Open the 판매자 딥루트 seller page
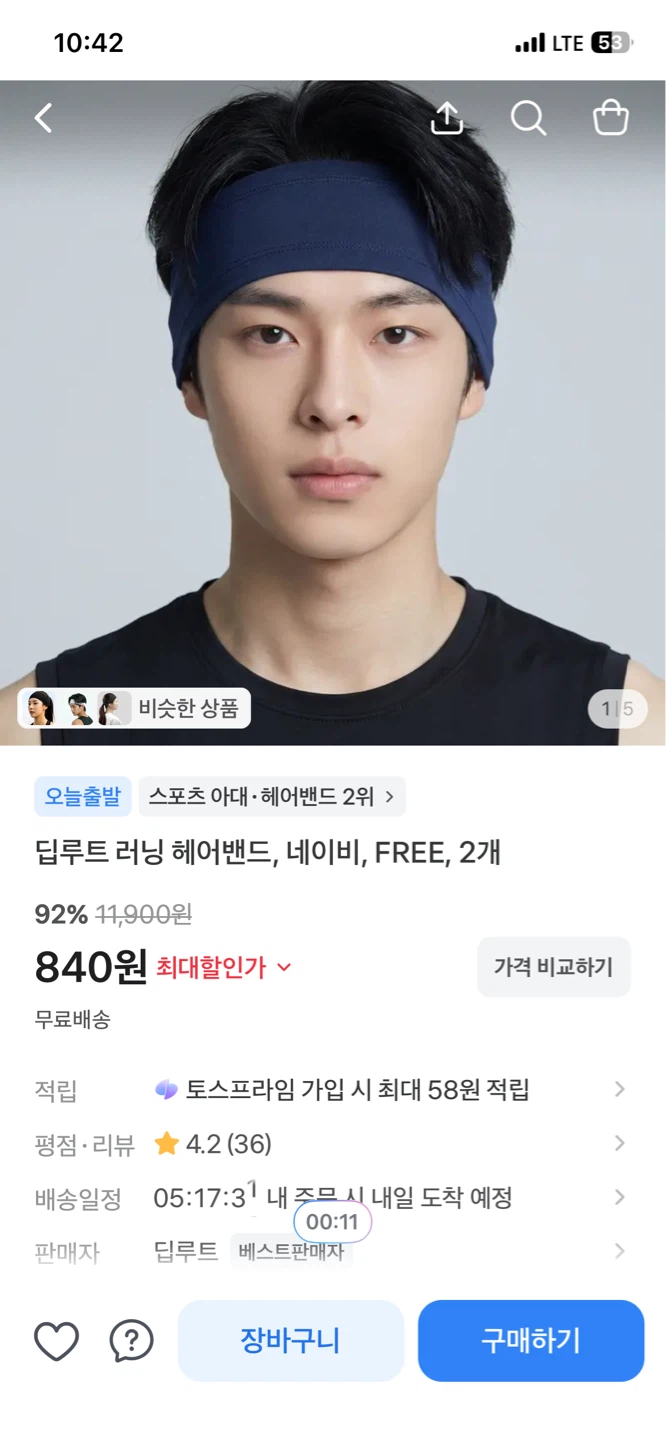The width and height of the screenshot is (666, 1440). point(331,1251)
